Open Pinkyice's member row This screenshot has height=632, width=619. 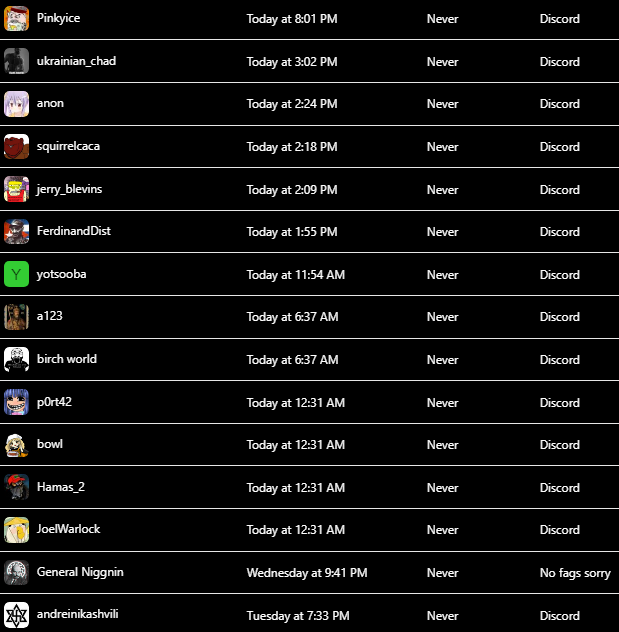pos(58,18)
